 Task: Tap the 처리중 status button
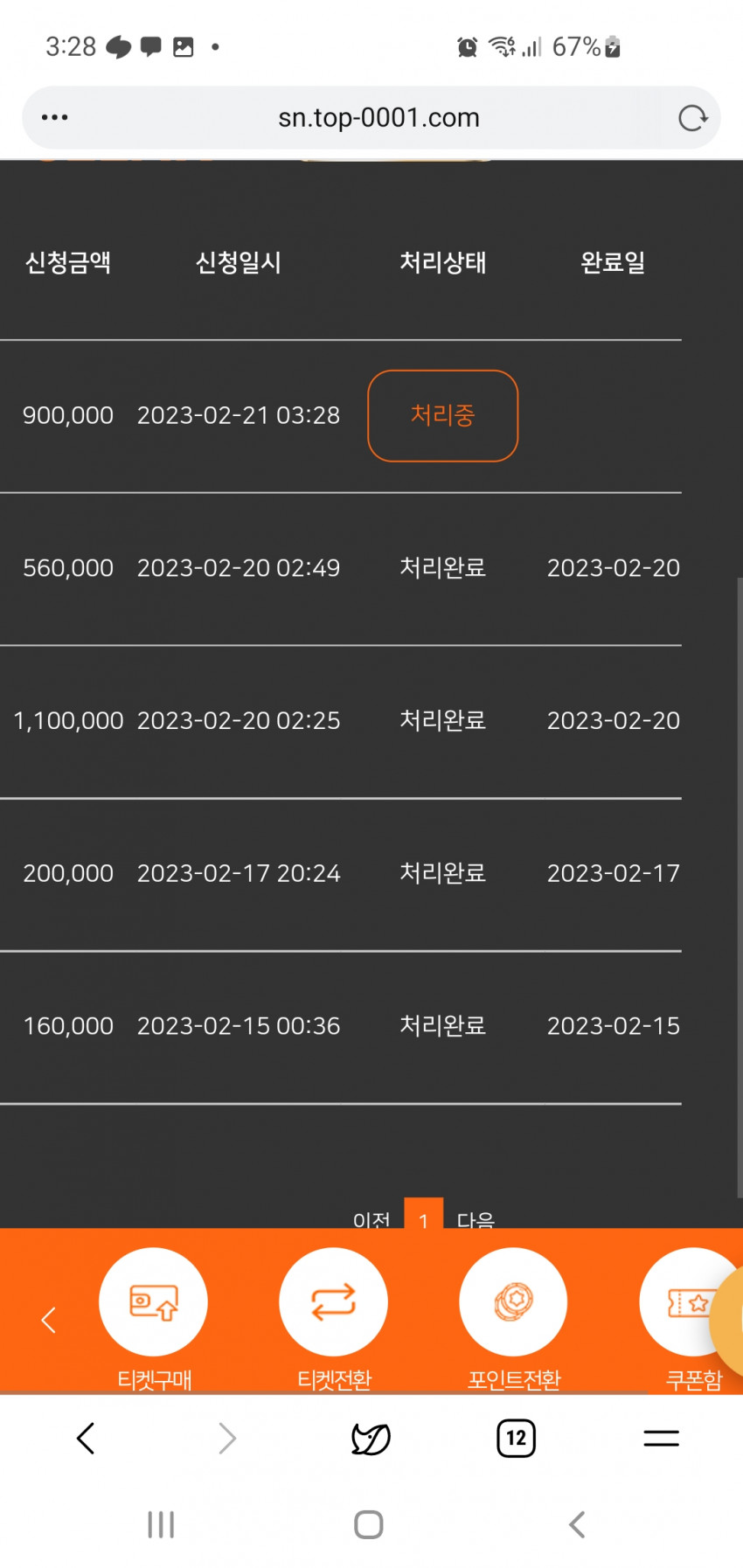click(x=443, y=415)
